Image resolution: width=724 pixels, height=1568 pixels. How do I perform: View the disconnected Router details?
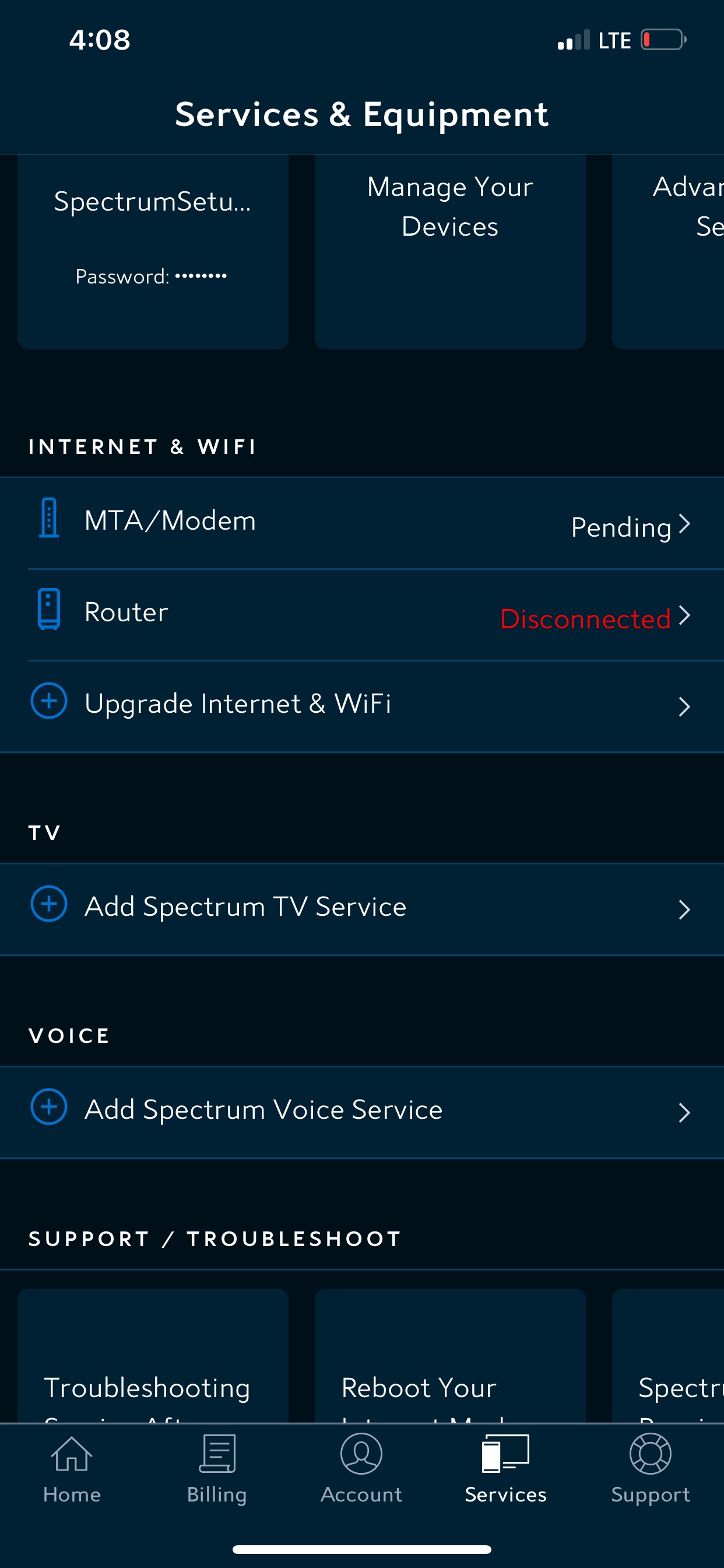click(x=362, y=615)
